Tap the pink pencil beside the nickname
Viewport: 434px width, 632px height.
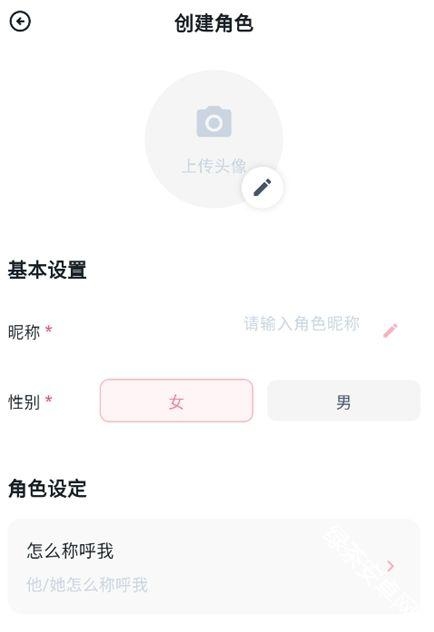point(390,331)
